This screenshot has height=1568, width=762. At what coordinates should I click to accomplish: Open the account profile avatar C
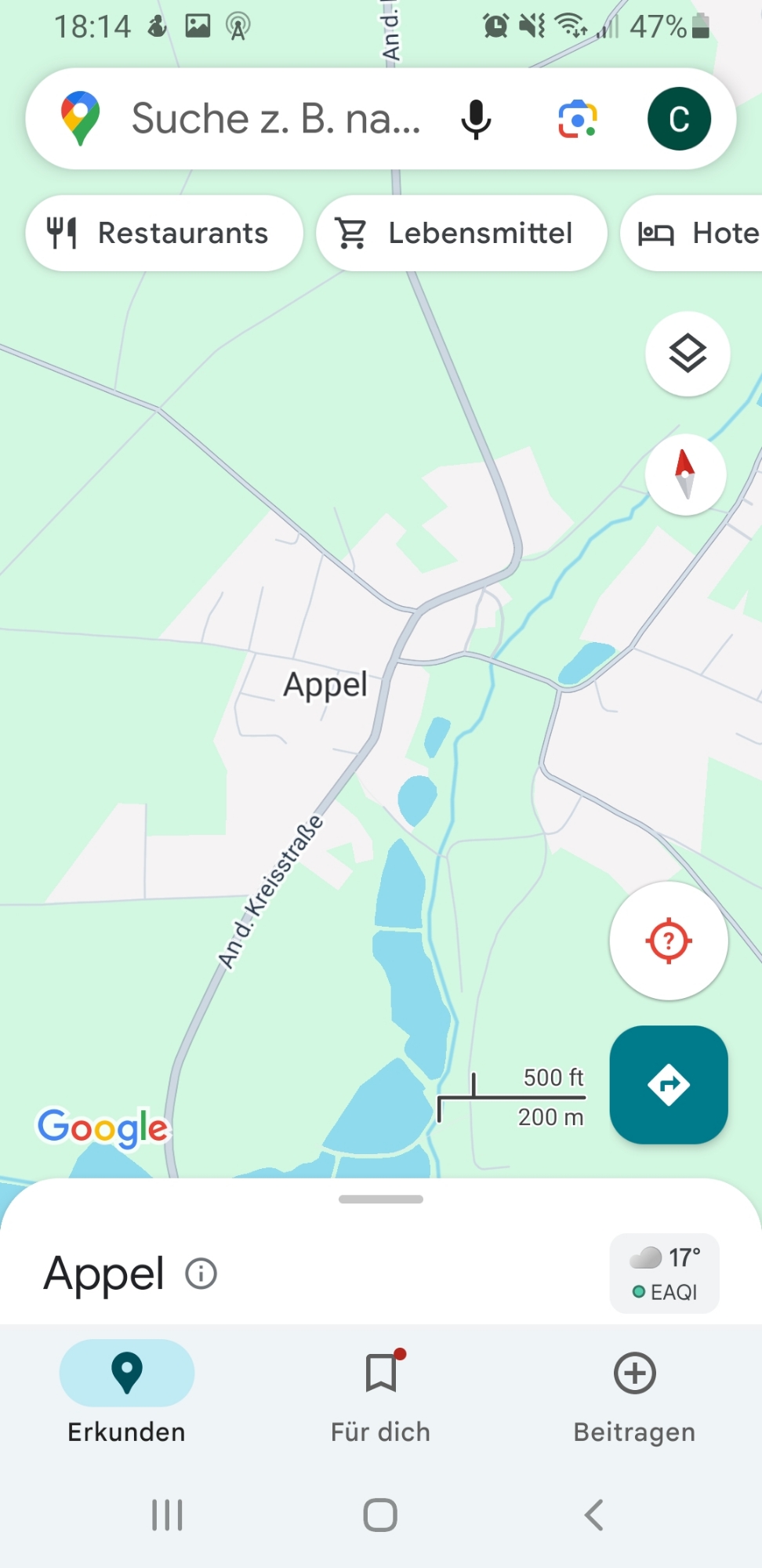click(679, 119)
